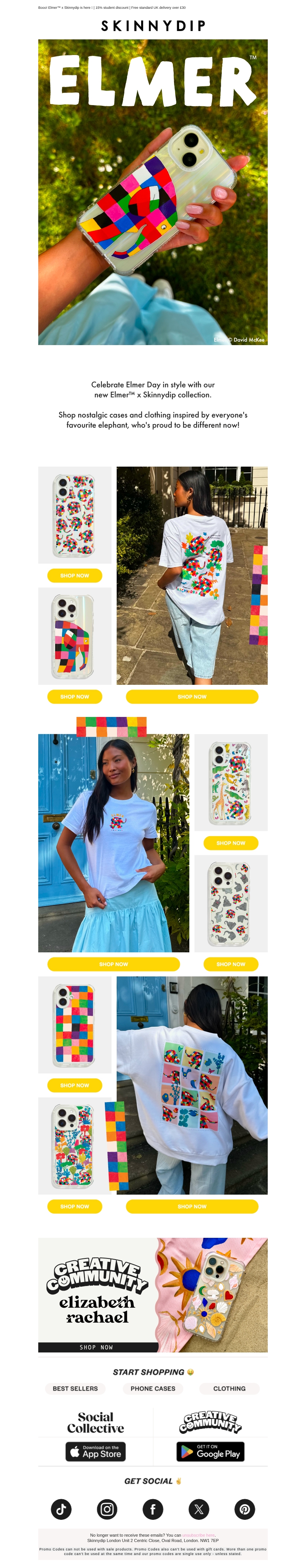
Task: Tap SHOP NOW under the patchwork squares phone case
Action: (x=74, y=1085)
